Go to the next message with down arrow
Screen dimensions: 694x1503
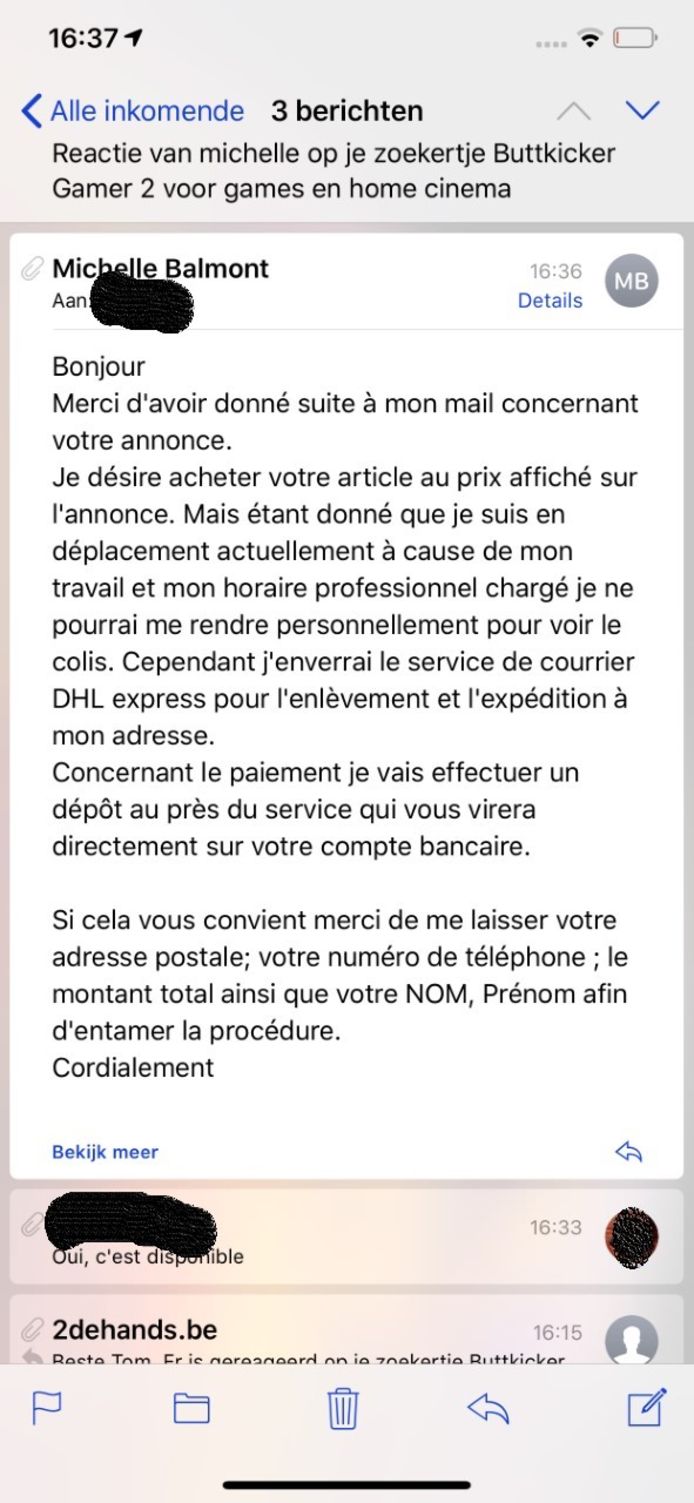point(642,111)
